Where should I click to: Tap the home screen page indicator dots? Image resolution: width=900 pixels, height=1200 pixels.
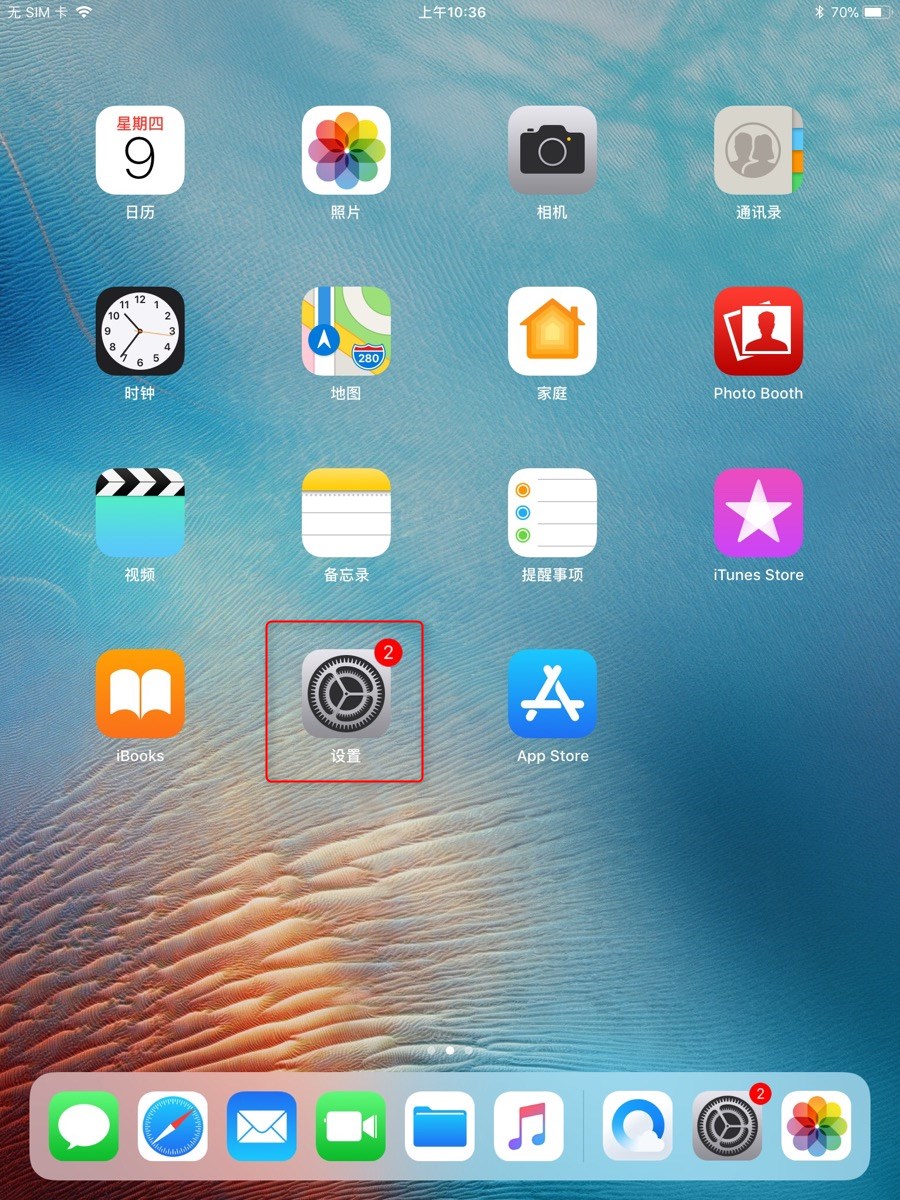pos(450,1051)
